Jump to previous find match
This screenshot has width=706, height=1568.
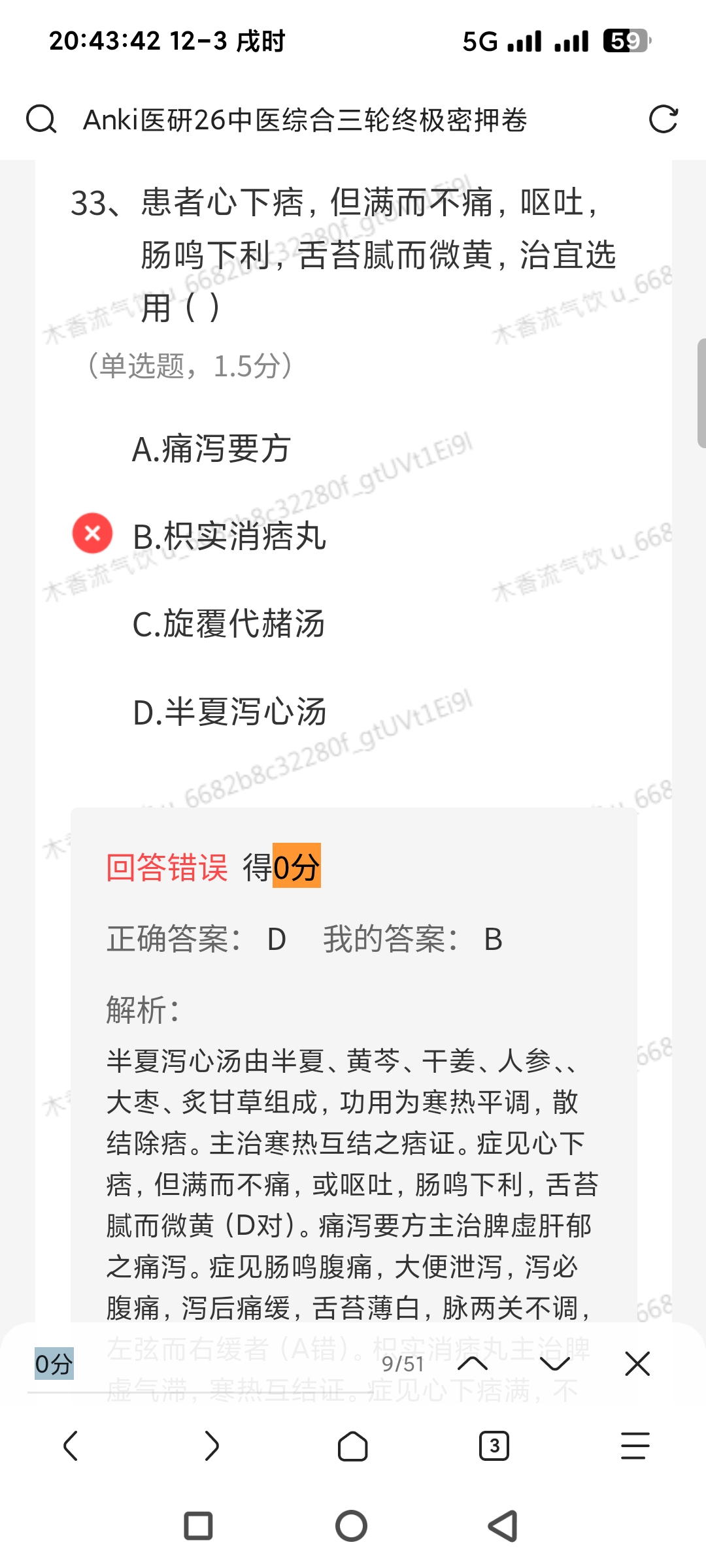tap(473, 1364)
